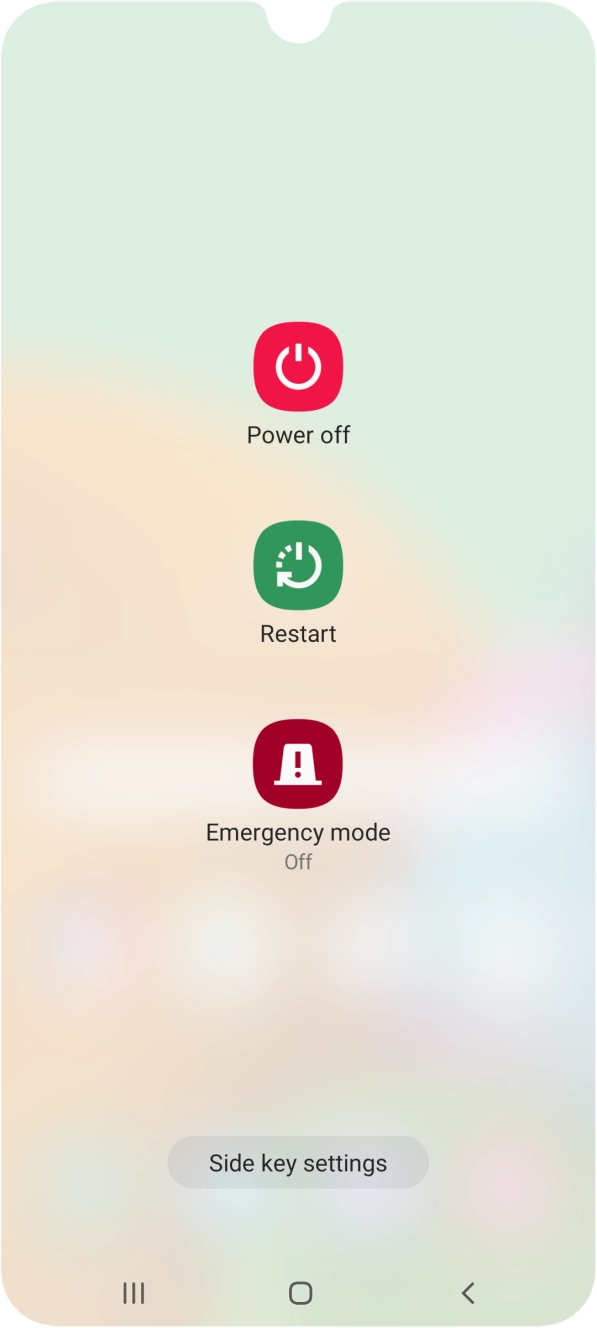This screenshot has height=1328, width=597.
Task: Go to the home screen
Action: (300, 1293)
